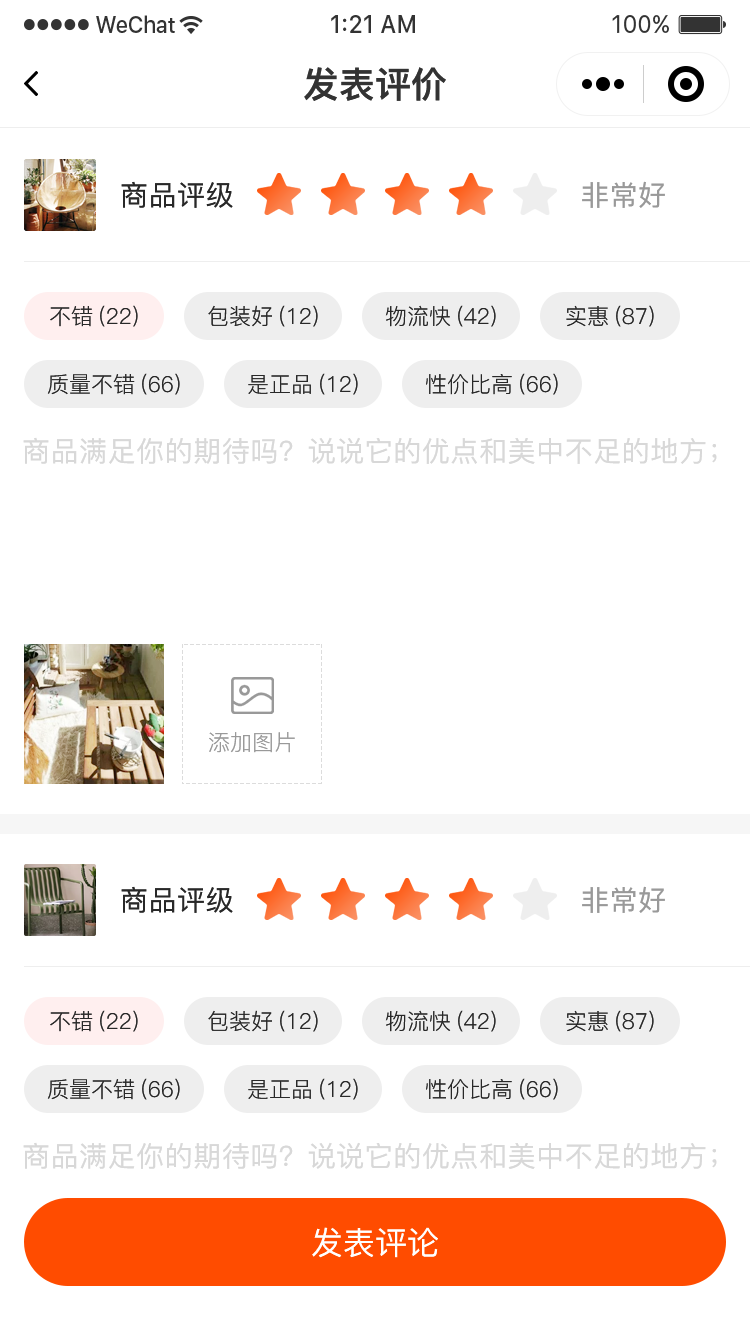Open the mini program three-dot menu

[602, 84]
